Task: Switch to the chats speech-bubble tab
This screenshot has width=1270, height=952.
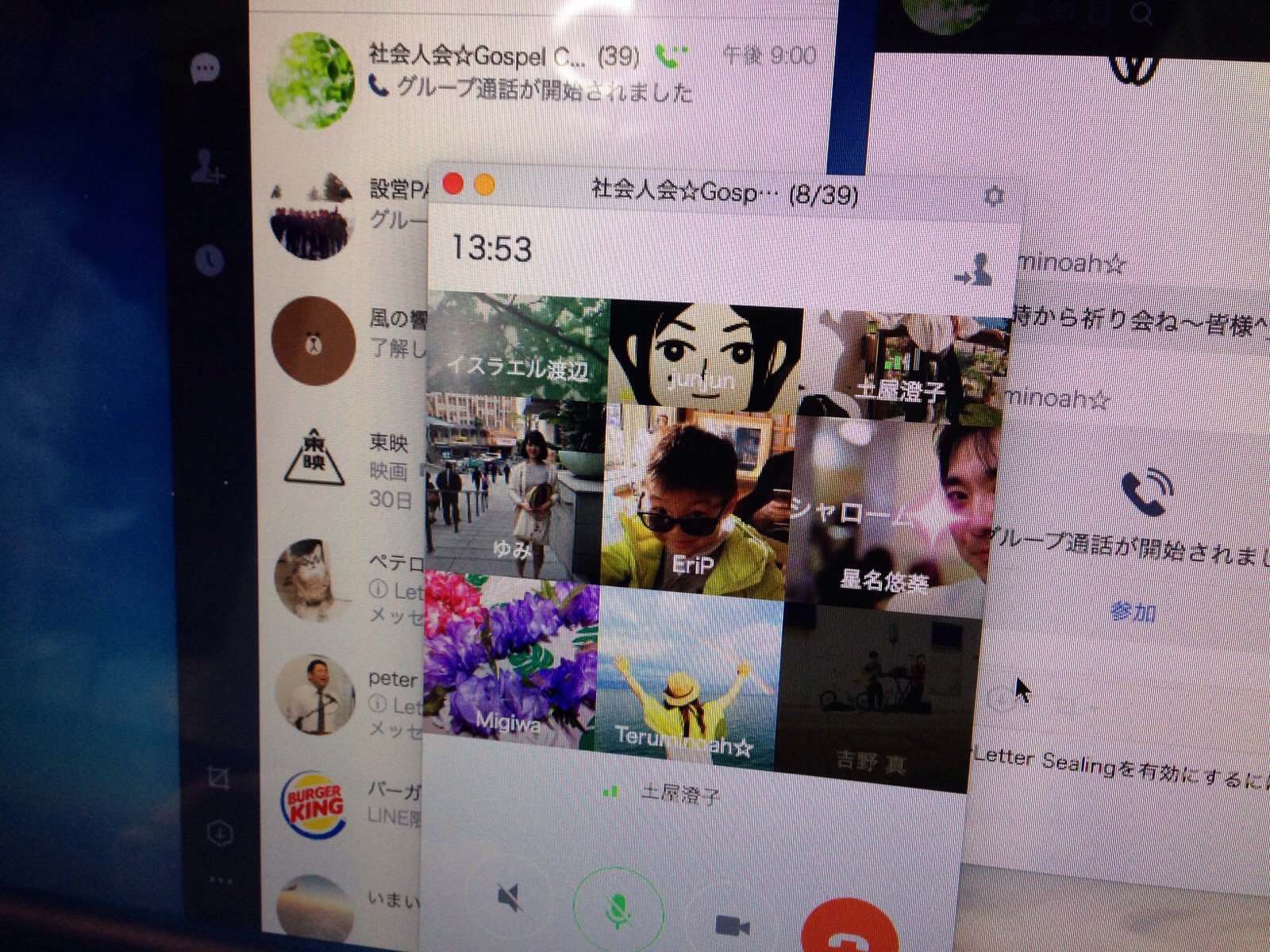Action: (x=206, y=70)
